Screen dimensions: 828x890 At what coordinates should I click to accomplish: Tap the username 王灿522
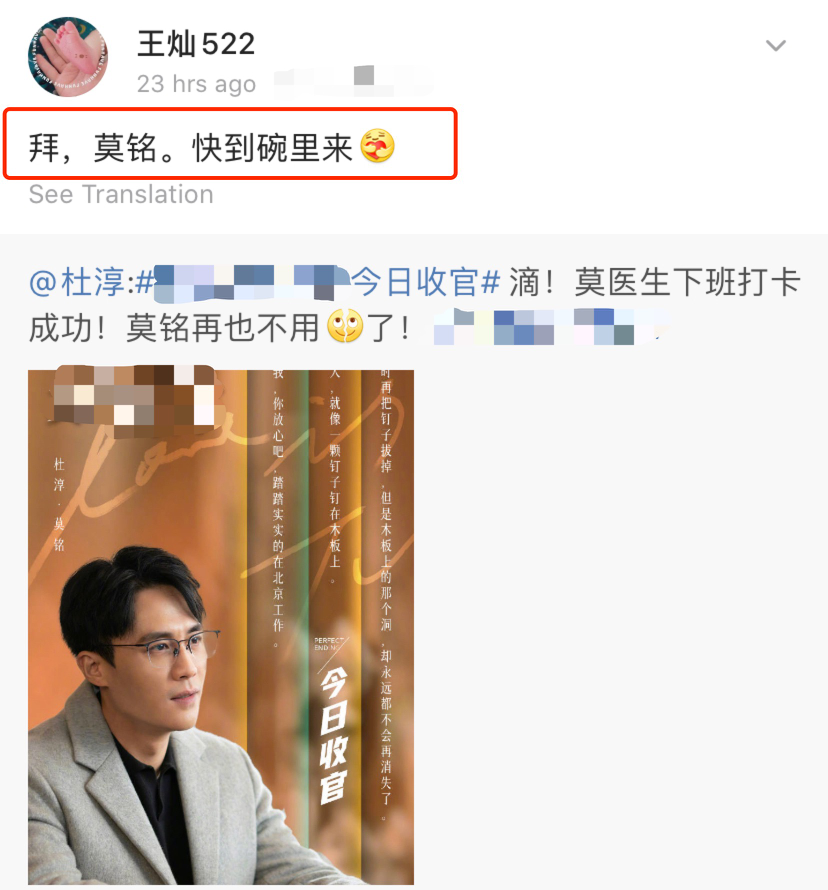tap(196, 43)
